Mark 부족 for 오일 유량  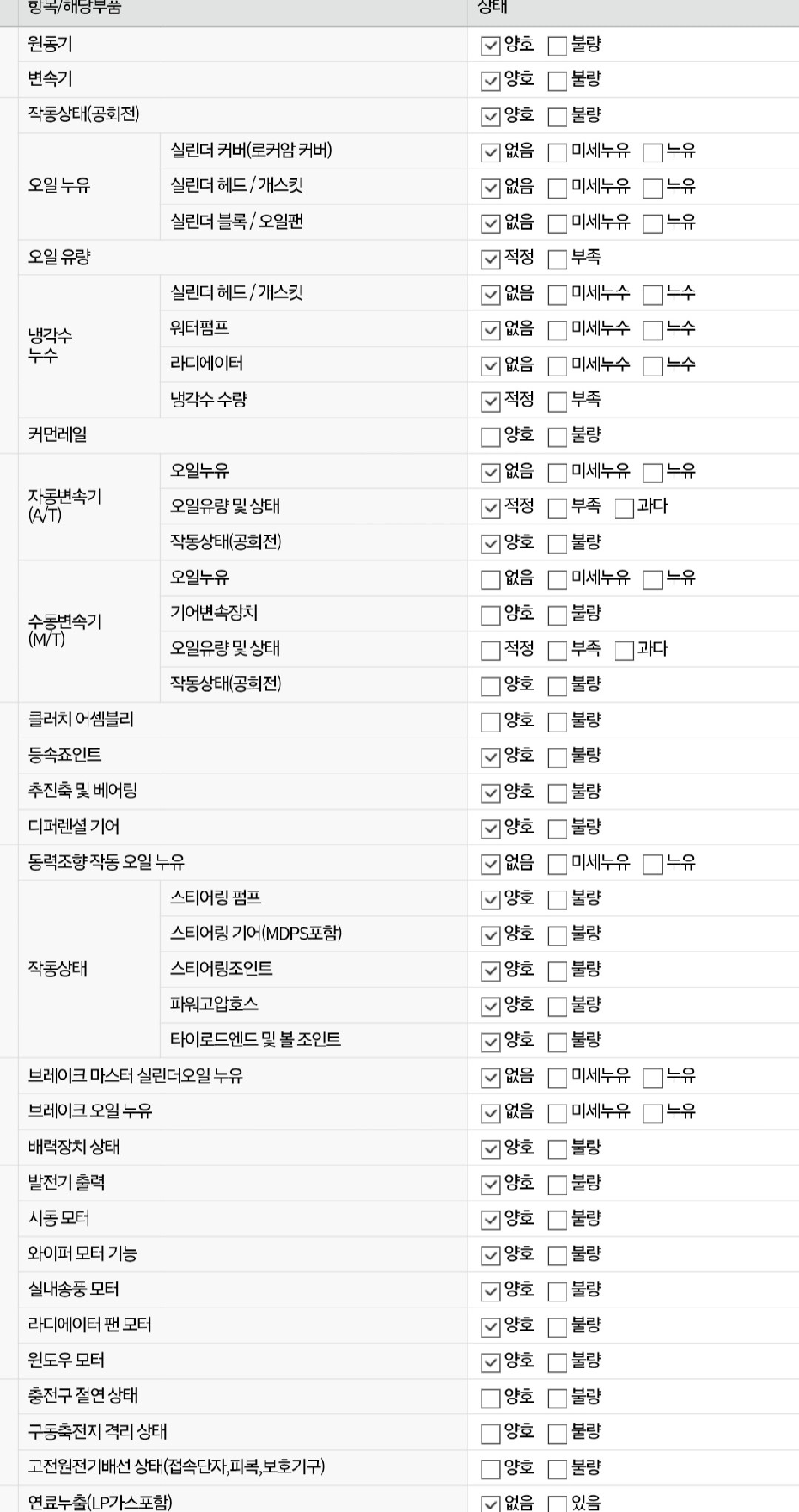[558, 260]
